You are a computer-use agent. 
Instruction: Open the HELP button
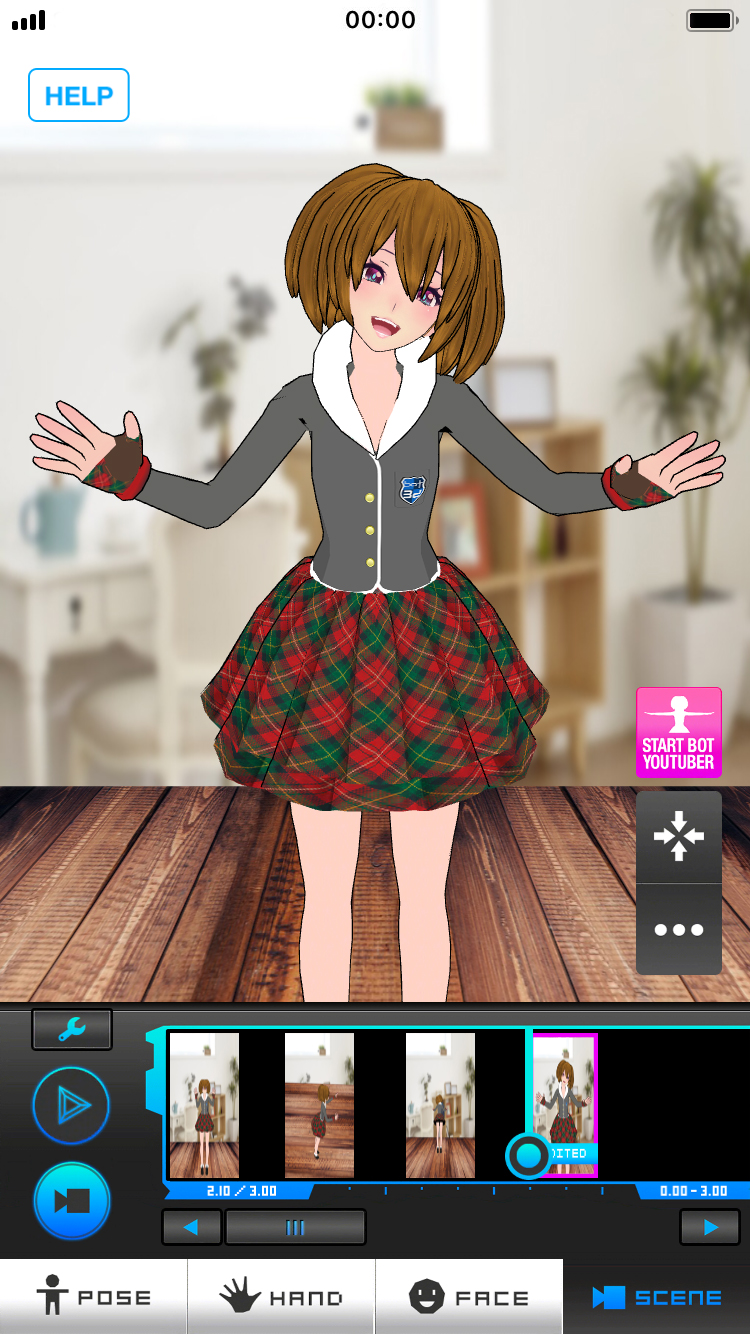tap(79, 95)
